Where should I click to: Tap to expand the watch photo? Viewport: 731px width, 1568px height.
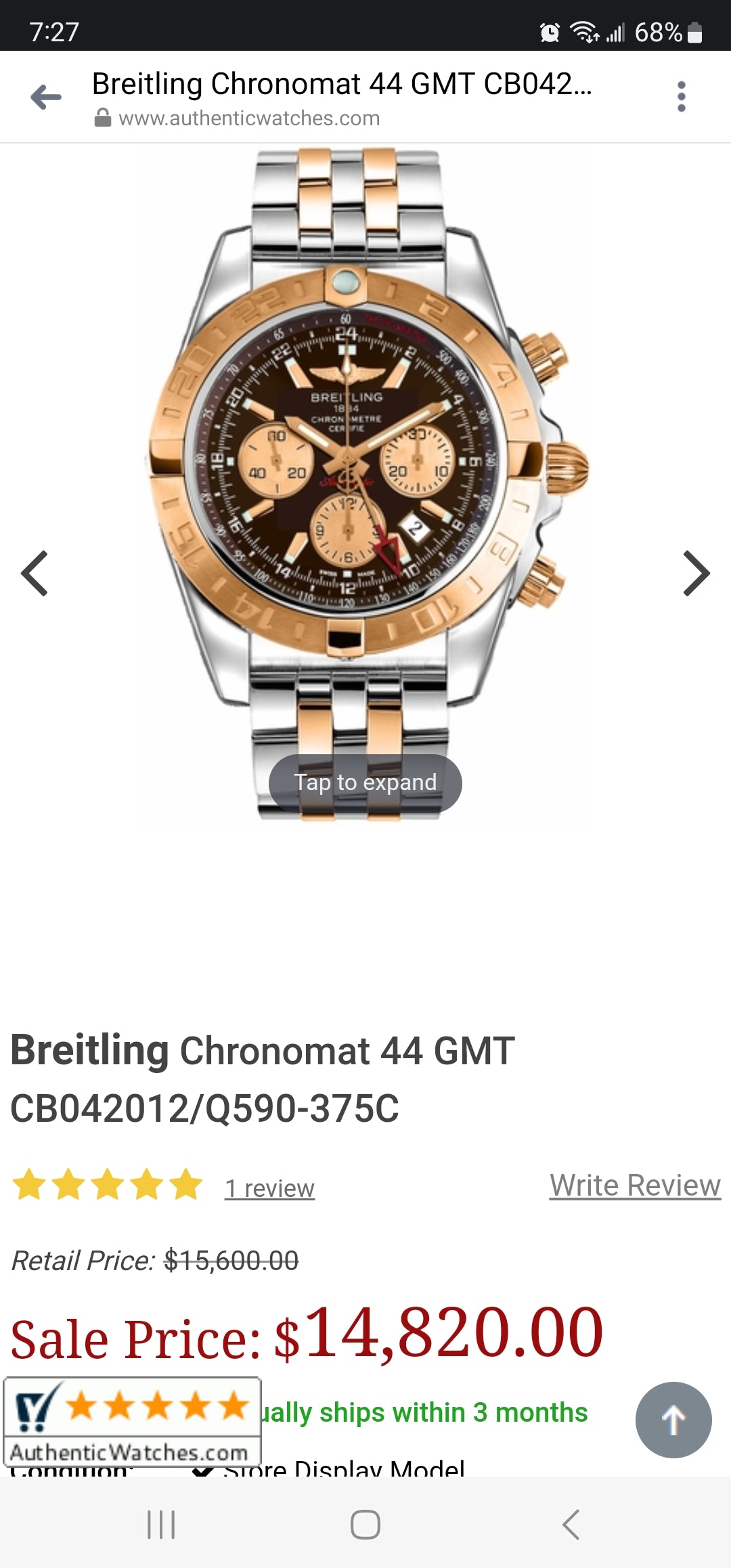(365, 783)
